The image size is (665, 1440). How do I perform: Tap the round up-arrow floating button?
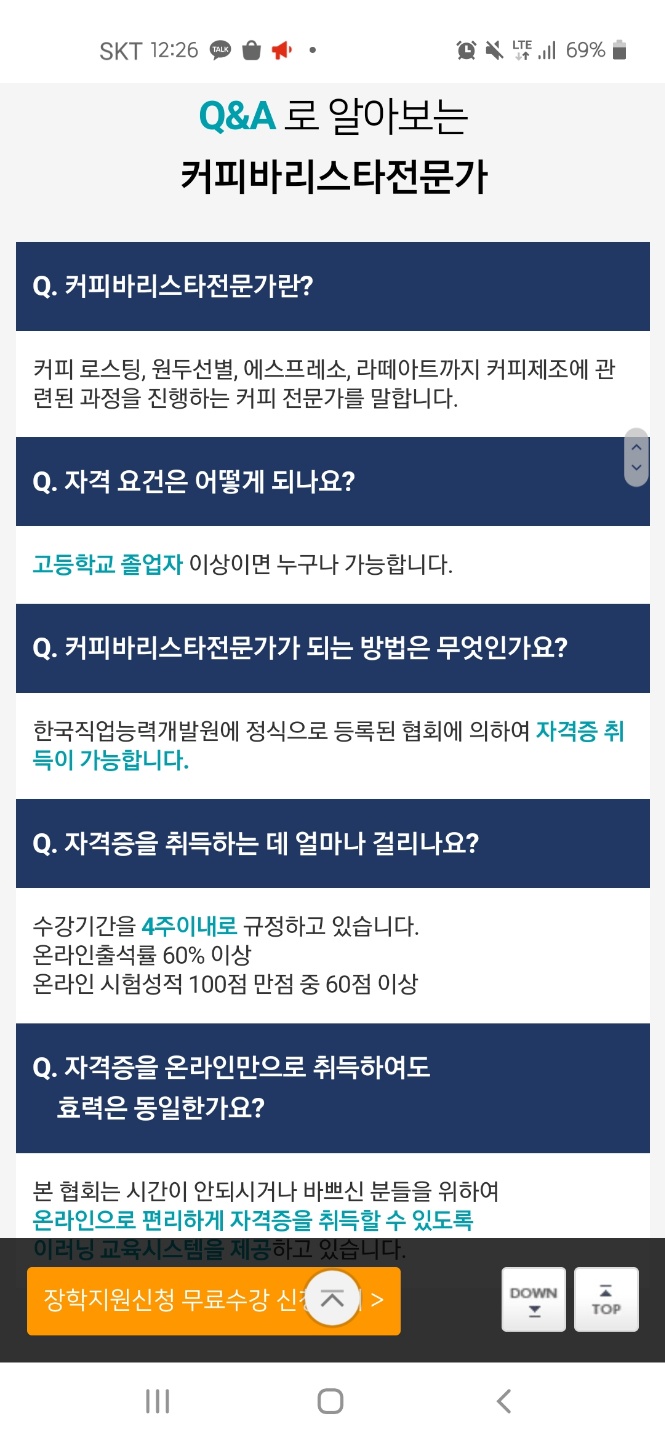point(332,1298)
